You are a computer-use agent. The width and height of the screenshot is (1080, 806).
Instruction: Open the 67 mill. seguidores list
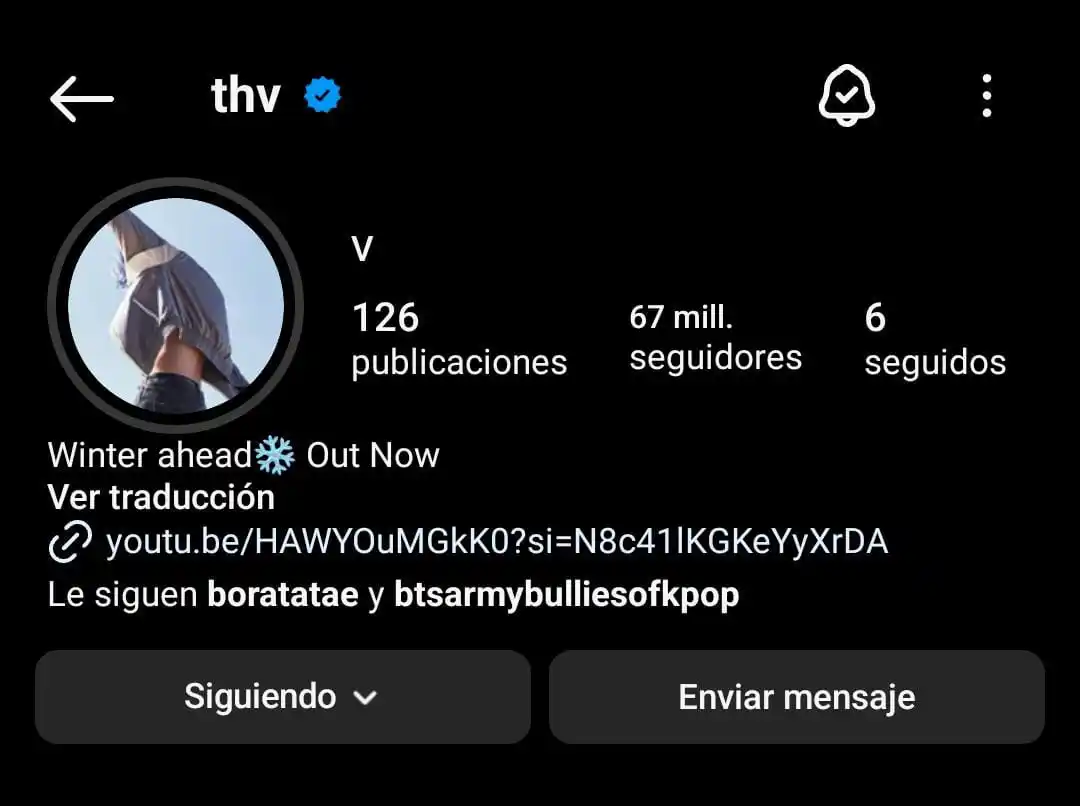715,338
